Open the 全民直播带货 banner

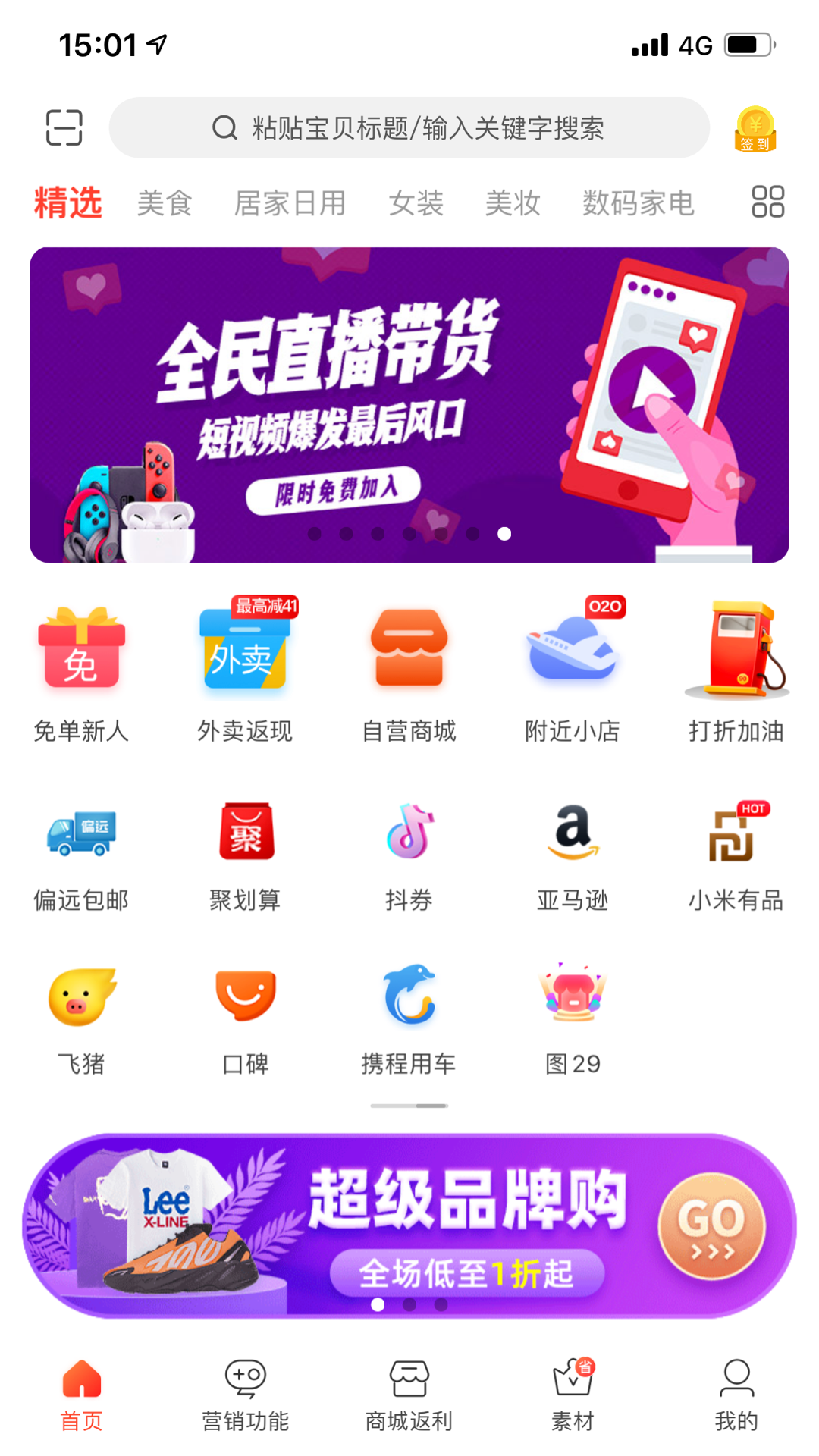coord(409,405)
